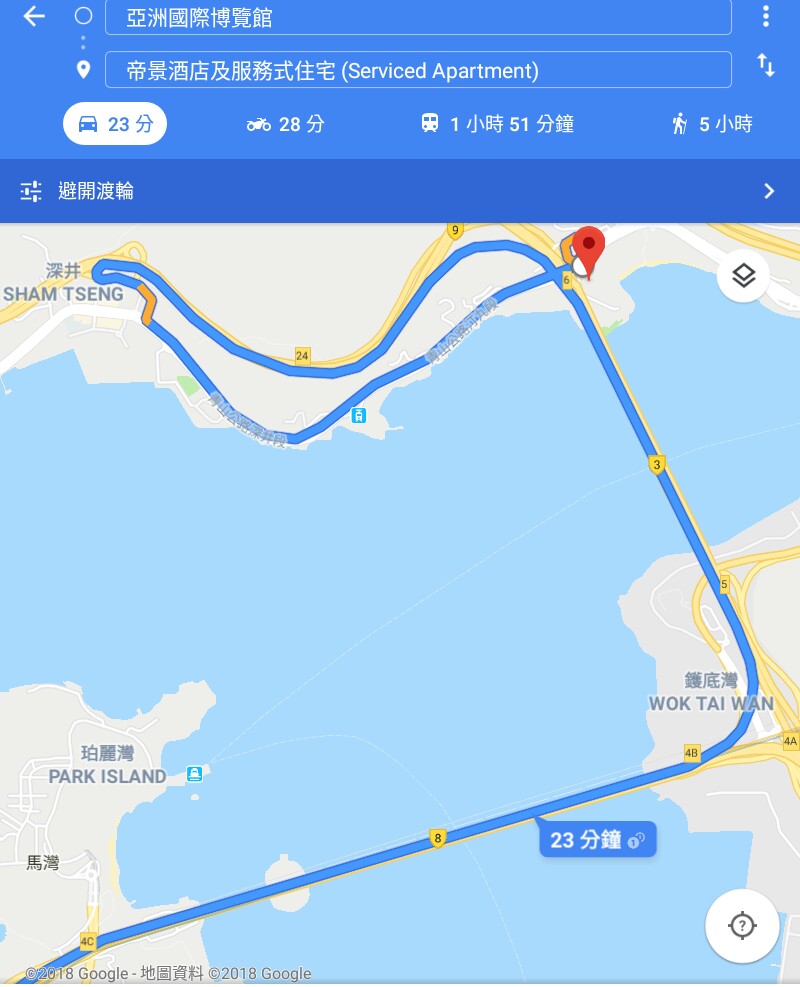Switch to transit mode 1 小時 51 分鐘
This screenshot has height=987, width=800.
coord(497,124)
